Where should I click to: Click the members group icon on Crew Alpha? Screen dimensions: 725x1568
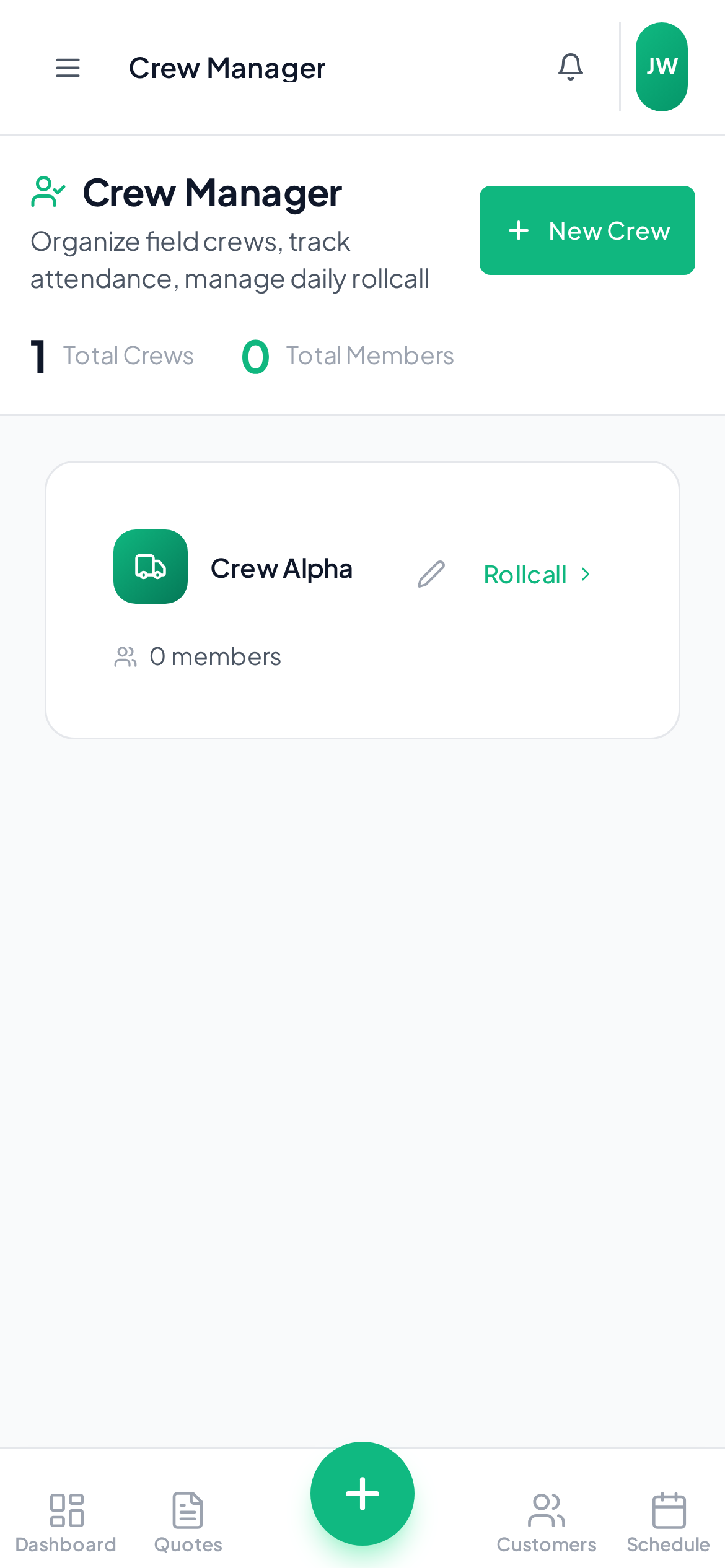click(125, 656)
